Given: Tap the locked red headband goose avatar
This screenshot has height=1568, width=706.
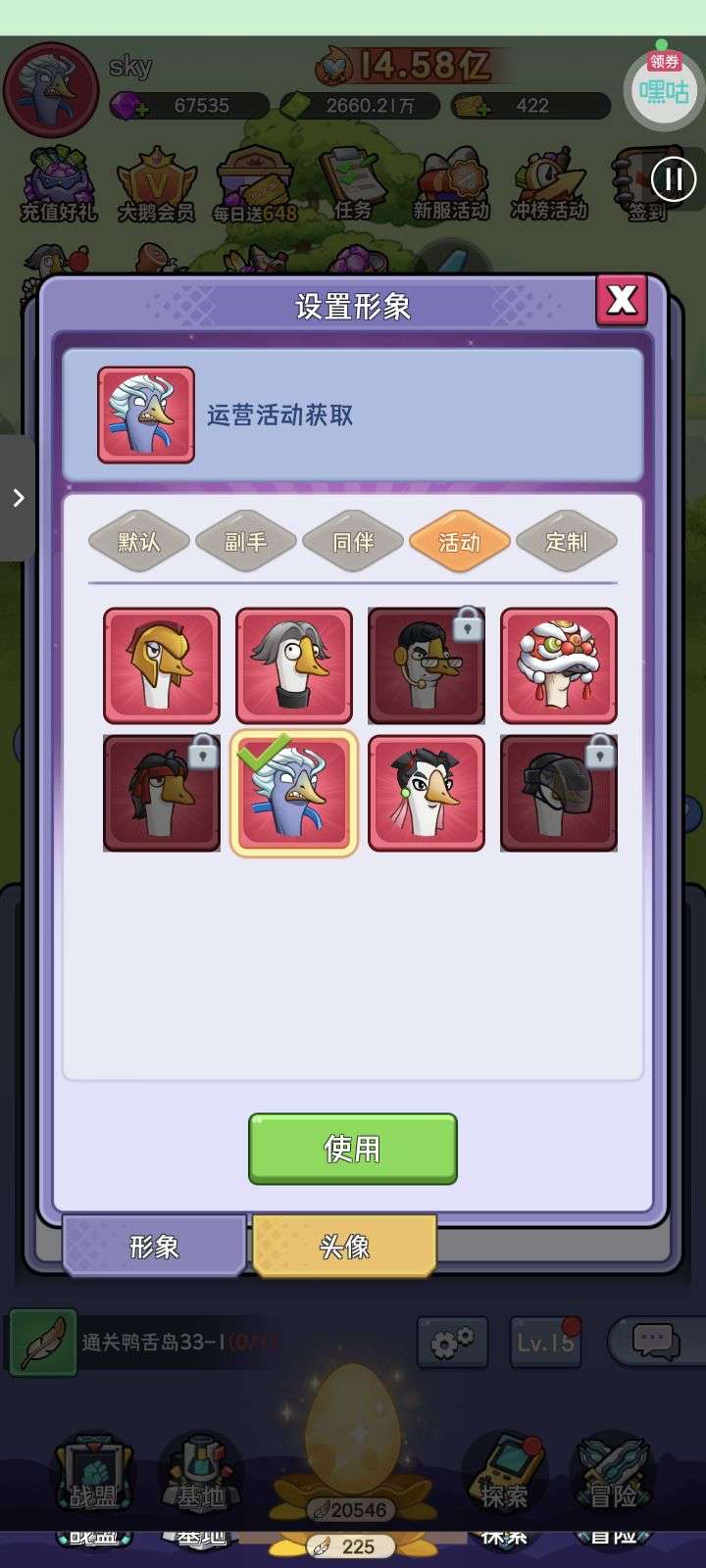Looking at the screenshot, I should pyautogui.click(x=162, y=793).
